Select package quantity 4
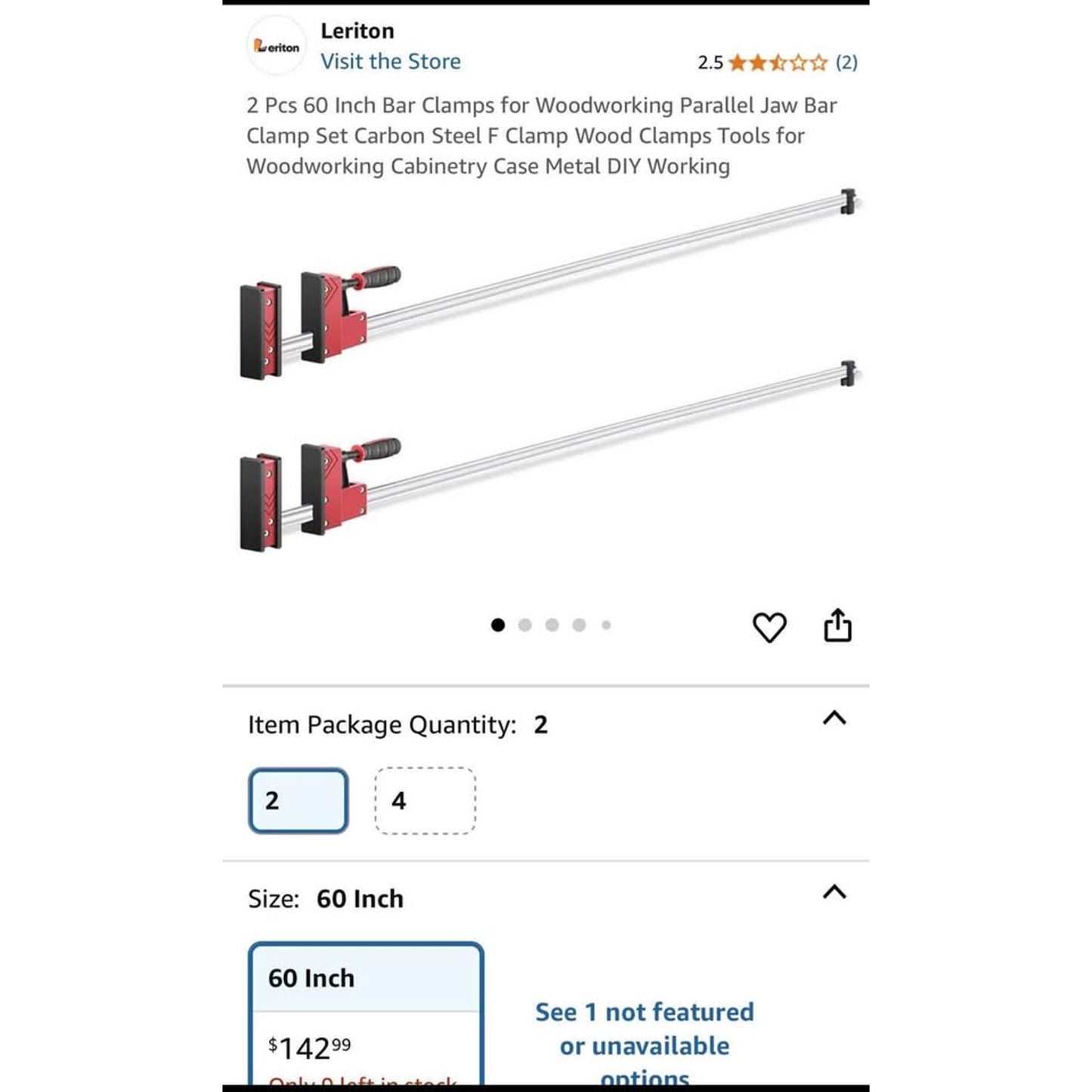The height and width of the screenshot is (1092, 1092). coord(425,800)
